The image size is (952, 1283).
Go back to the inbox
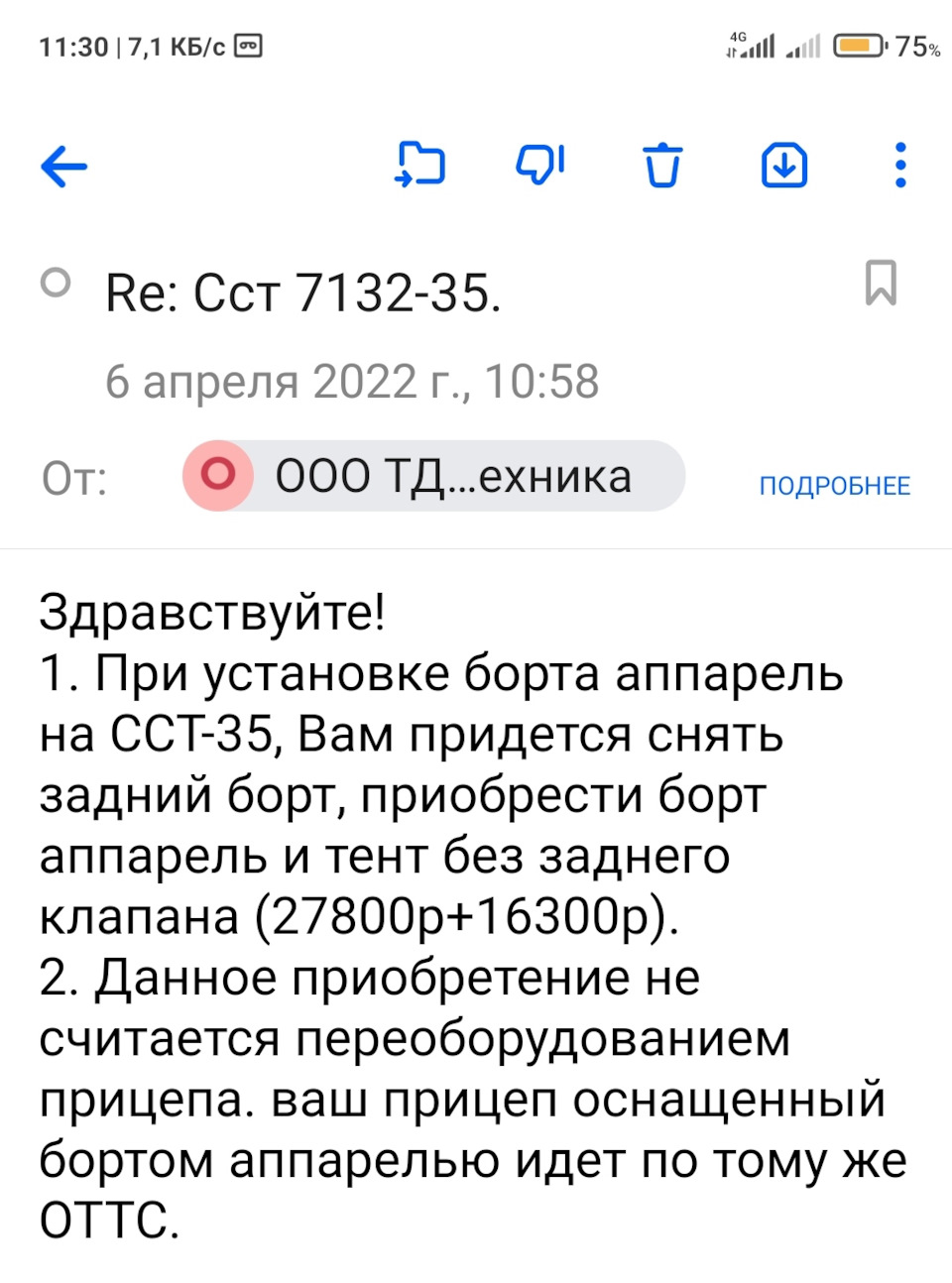tap(64, 166)
